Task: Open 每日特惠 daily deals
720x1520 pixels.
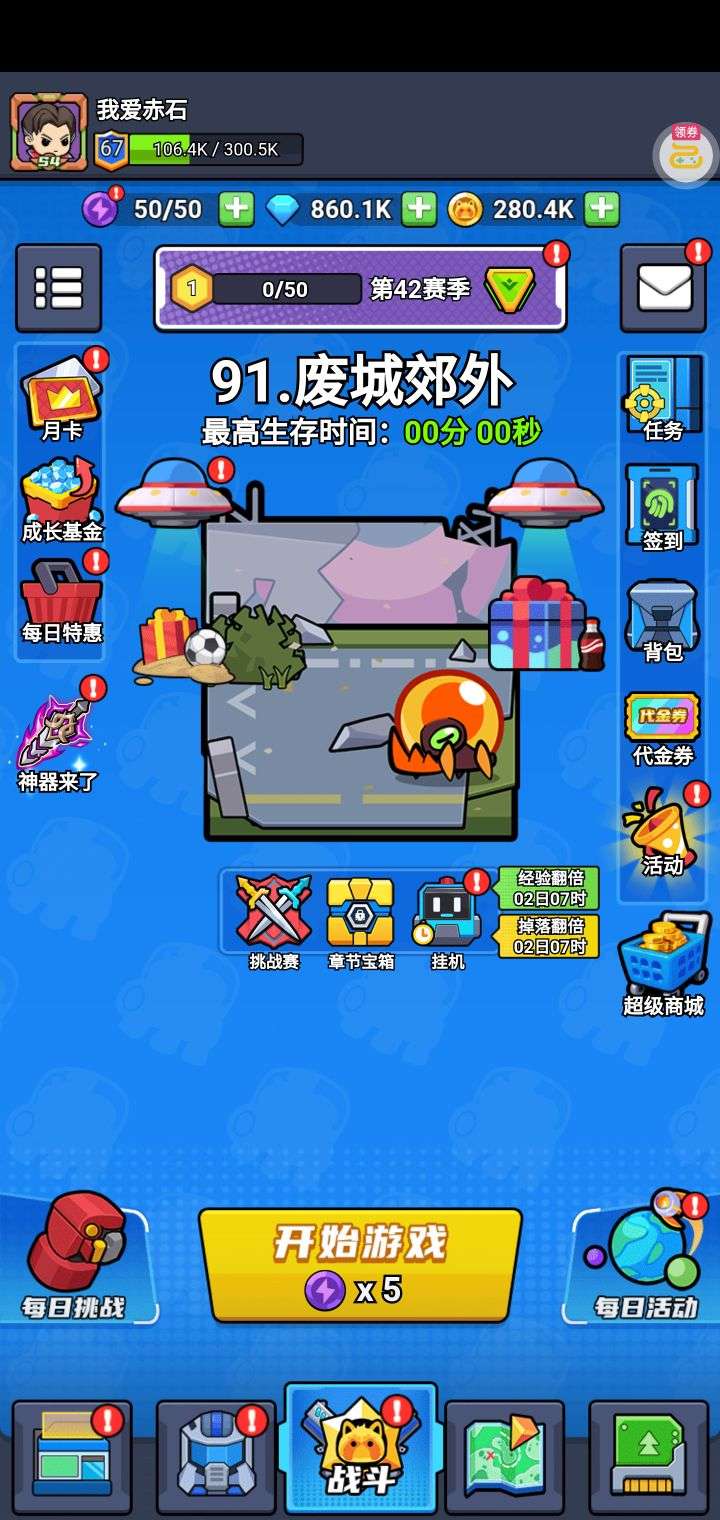Action: pyautogui.click(x=62, y=600)
